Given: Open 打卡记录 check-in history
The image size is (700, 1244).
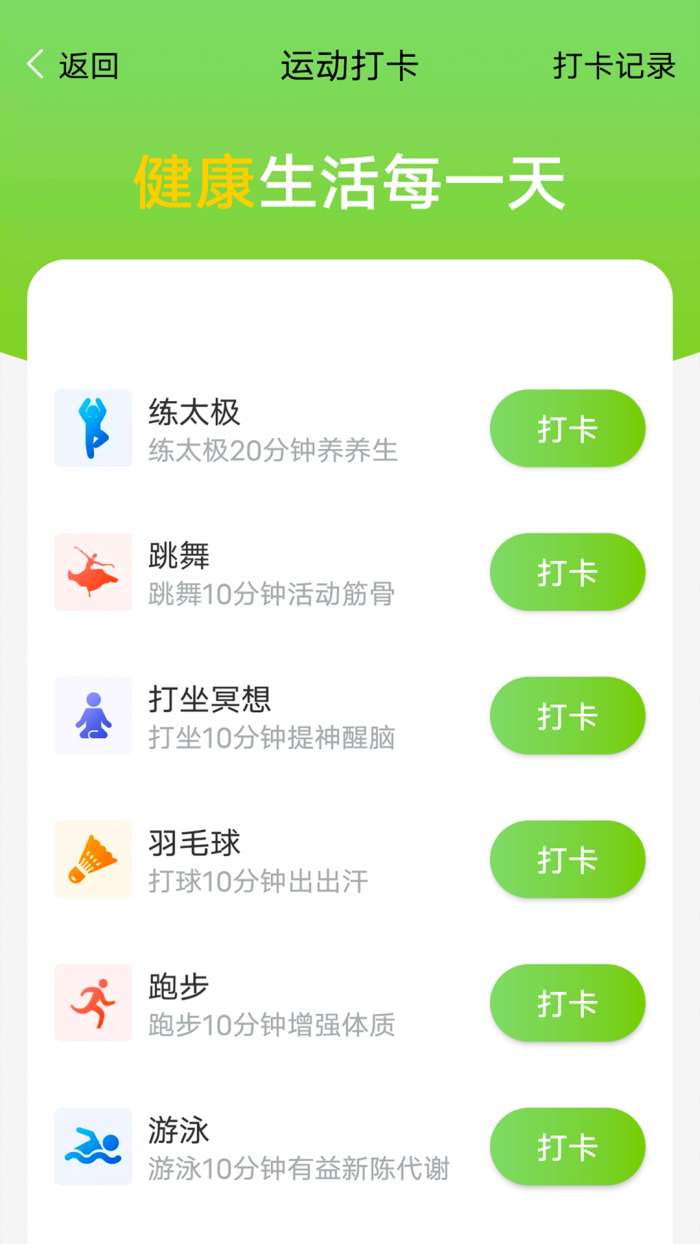Looking at the screenshot, I should pyautogui.click(x=615, y=66).
